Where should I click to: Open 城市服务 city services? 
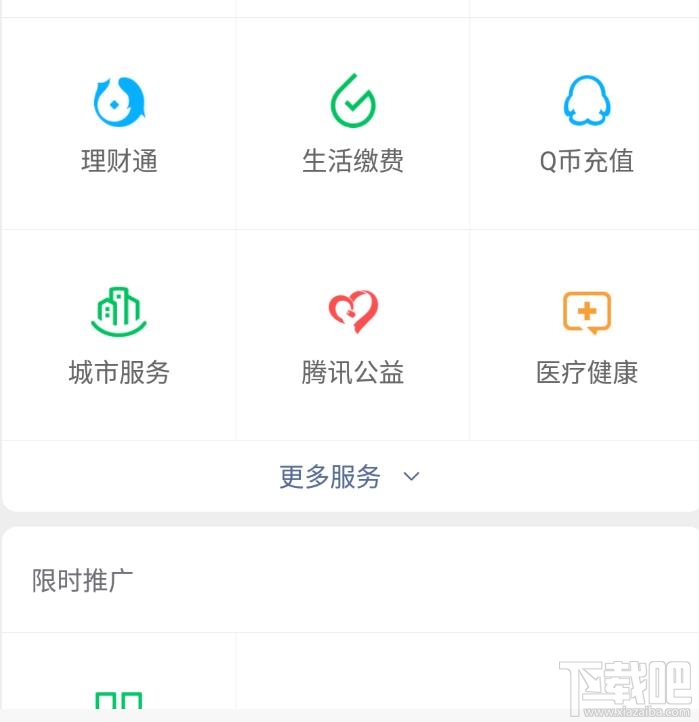click(x=119, y=336)
